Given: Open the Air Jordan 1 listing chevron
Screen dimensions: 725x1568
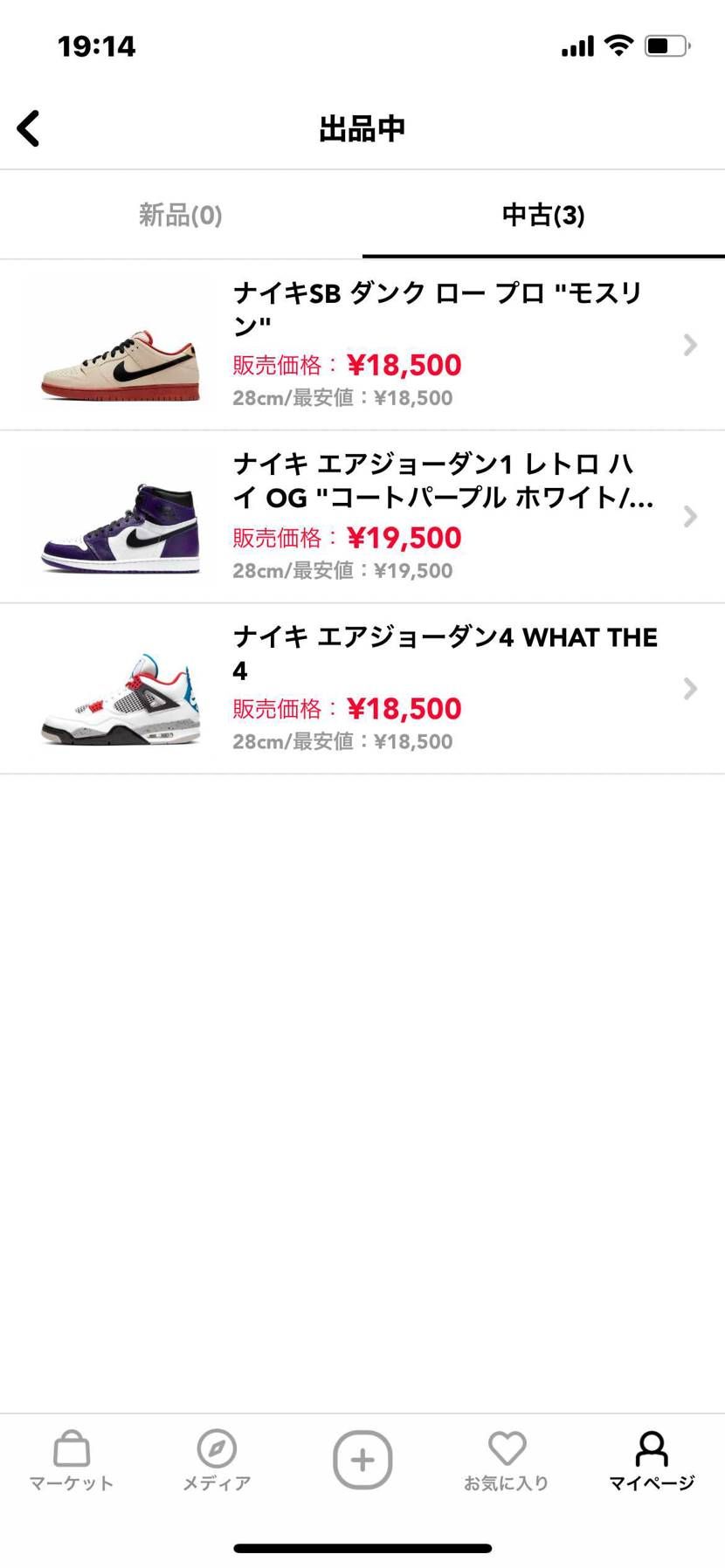Looking at the screenshot, I should 689,517.
